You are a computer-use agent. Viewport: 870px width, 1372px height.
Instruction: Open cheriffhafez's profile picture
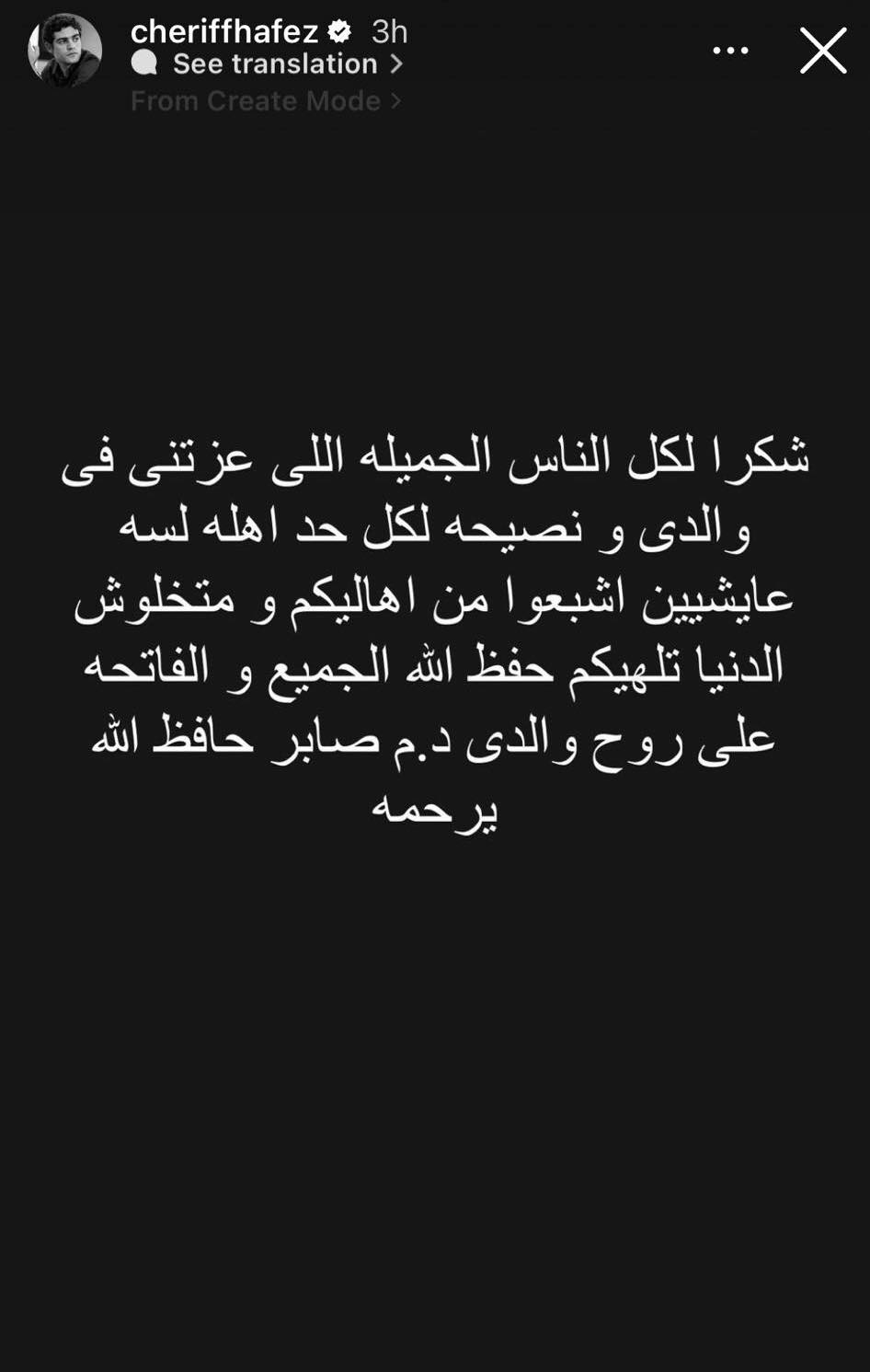click(x=64, y=51)
